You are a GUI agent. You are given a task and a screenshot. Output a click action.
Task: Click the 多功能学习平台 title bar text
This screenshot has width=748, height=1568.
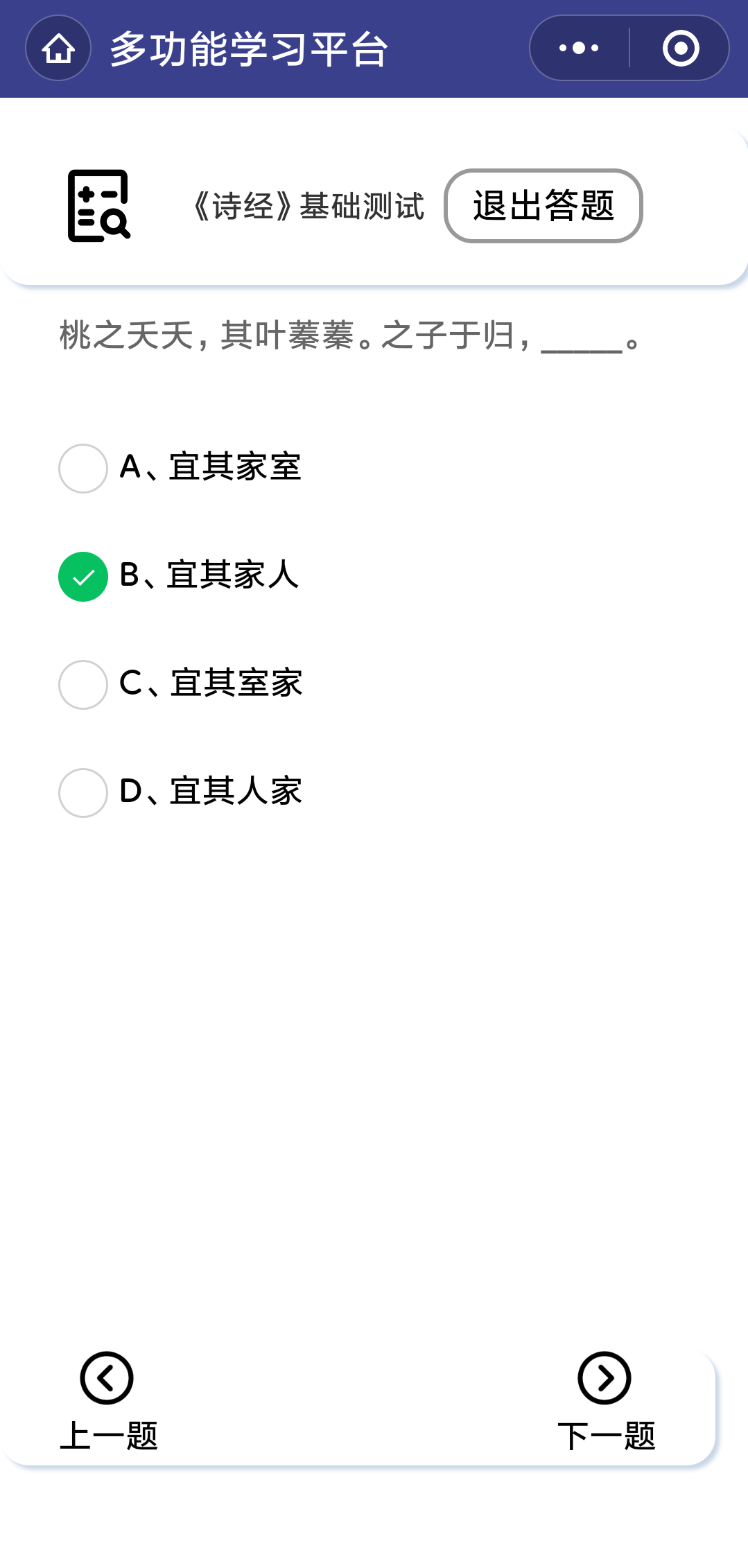pos(248,47)
